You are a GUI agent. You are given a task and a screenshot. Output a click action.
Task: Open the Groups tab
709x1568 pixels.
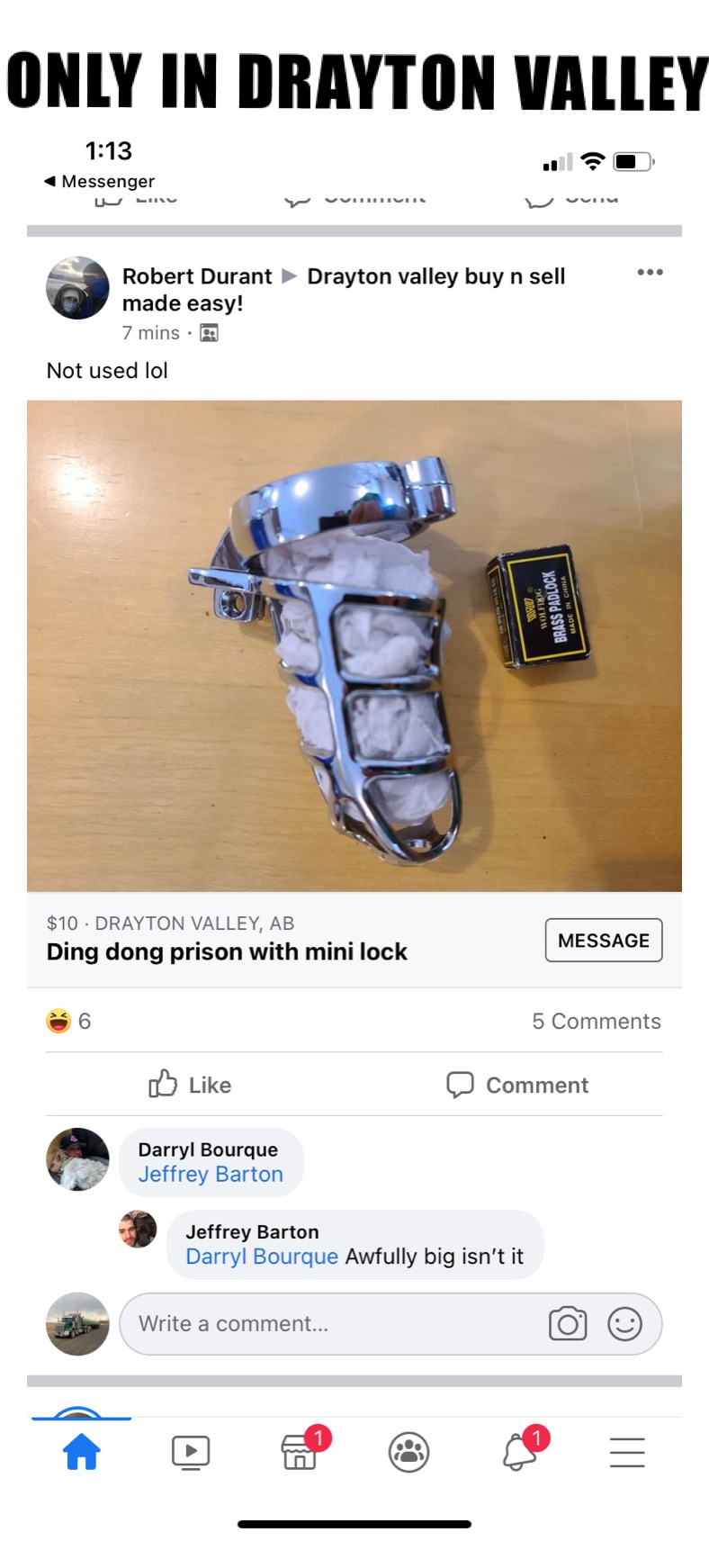click(x=408, y=1452)
